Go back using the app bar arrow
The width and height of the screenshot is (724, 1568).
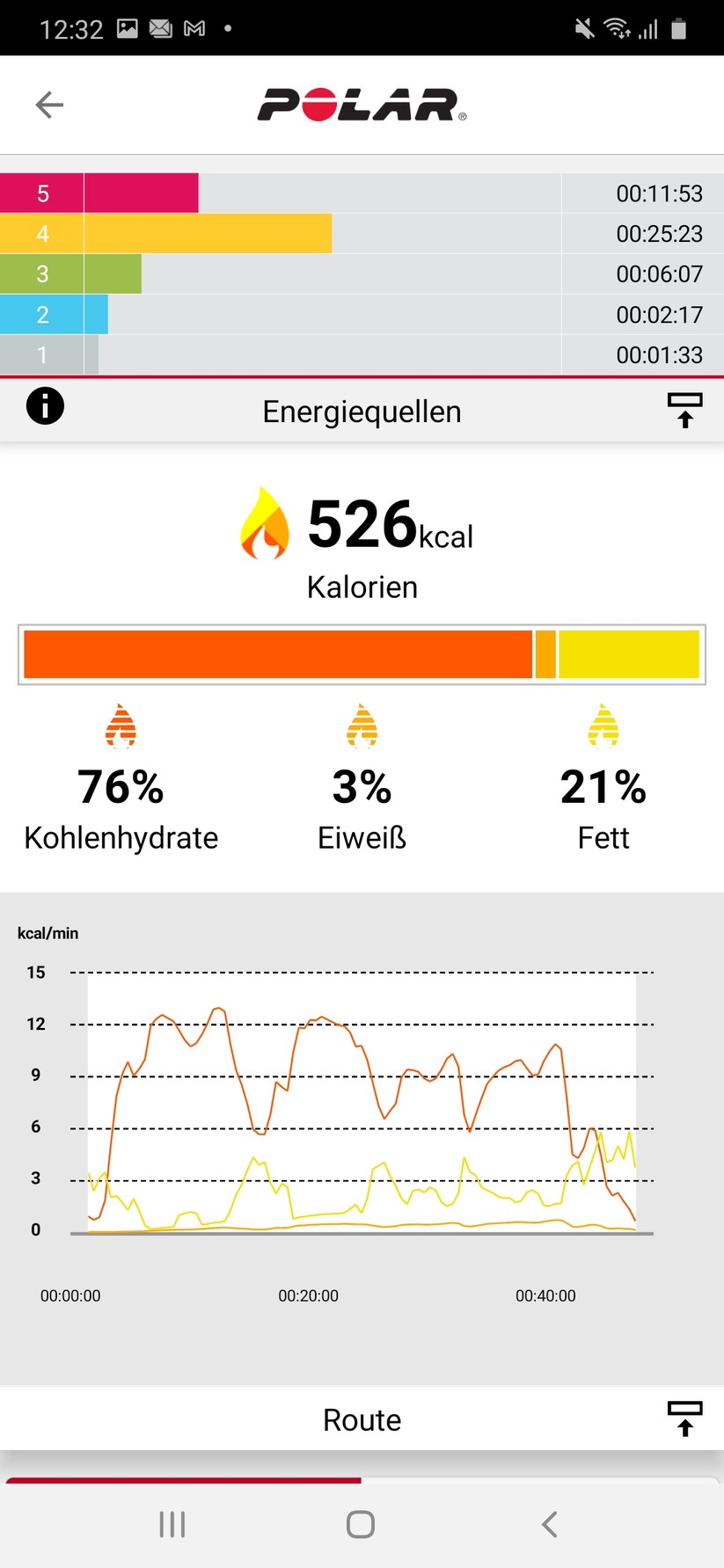point(49,105)
